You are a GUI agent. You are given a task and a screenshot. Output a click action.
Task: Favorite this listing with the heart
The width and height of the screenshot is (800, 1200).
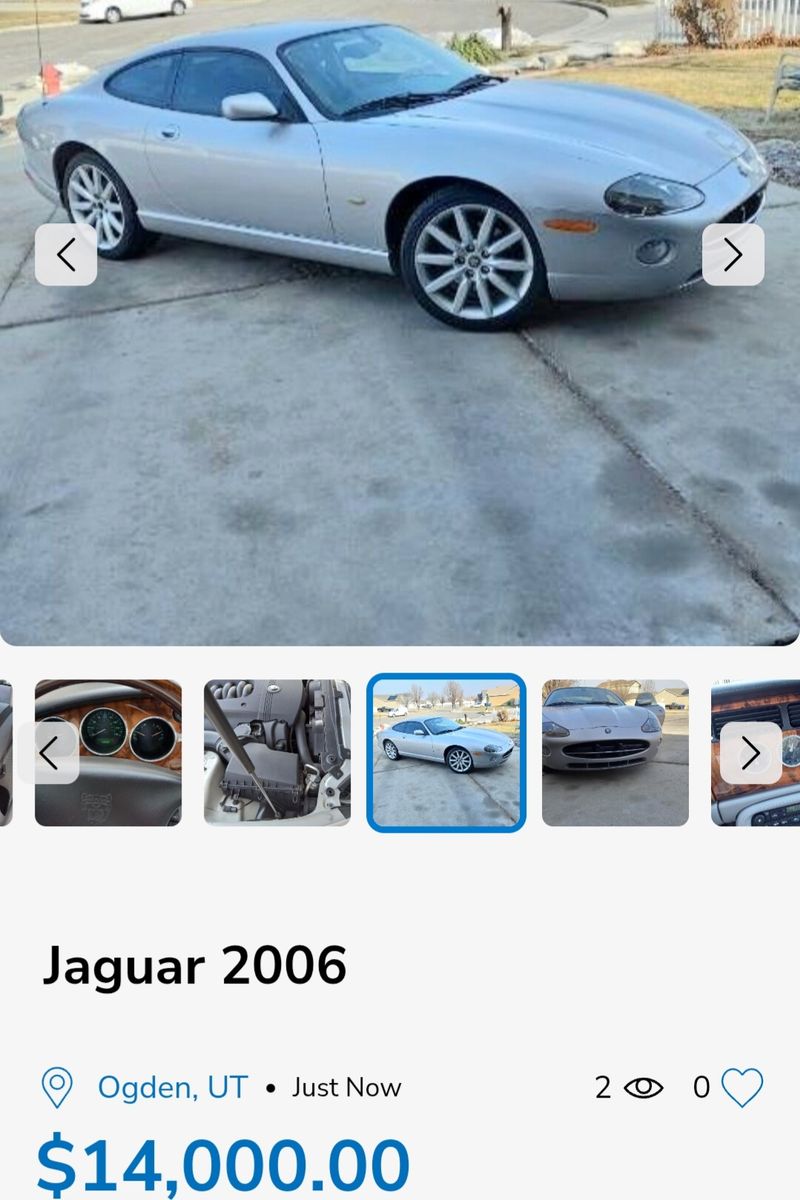tap(742, 1087)
